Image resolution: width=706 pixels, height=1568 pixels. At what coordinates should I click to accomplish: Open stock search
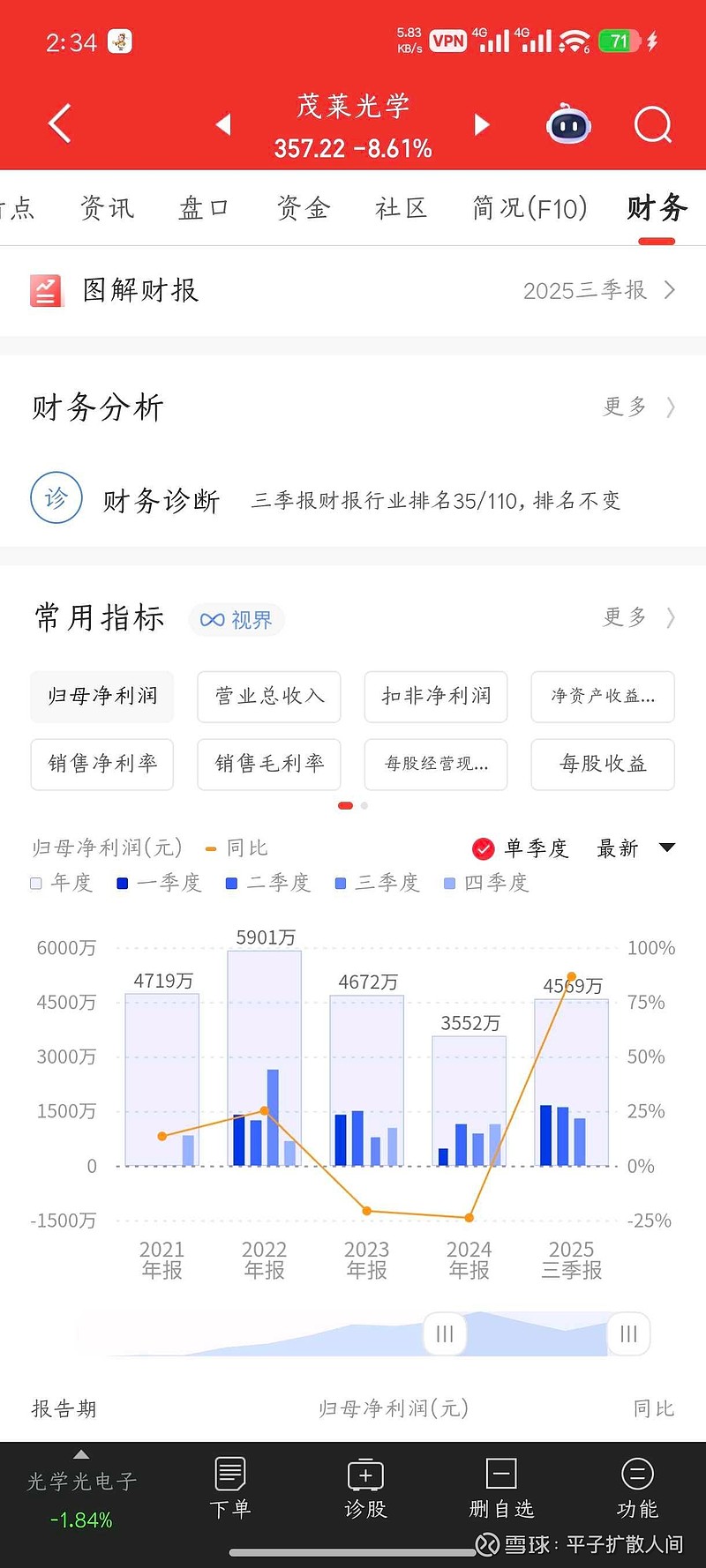tap(653, 124)
